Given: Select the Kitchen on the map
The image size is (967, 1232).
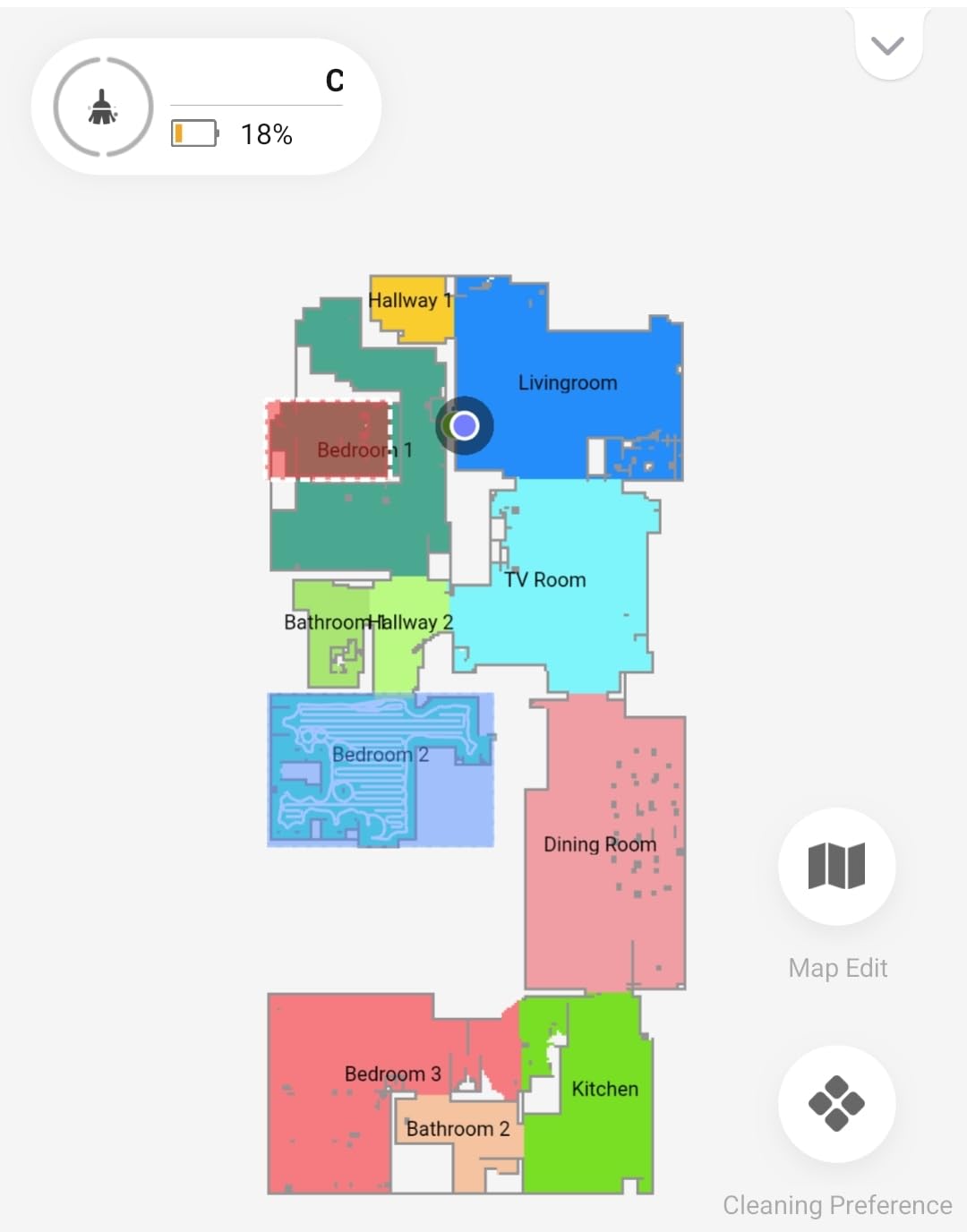Looking at the screenshot, I should tap(604, 1090).
